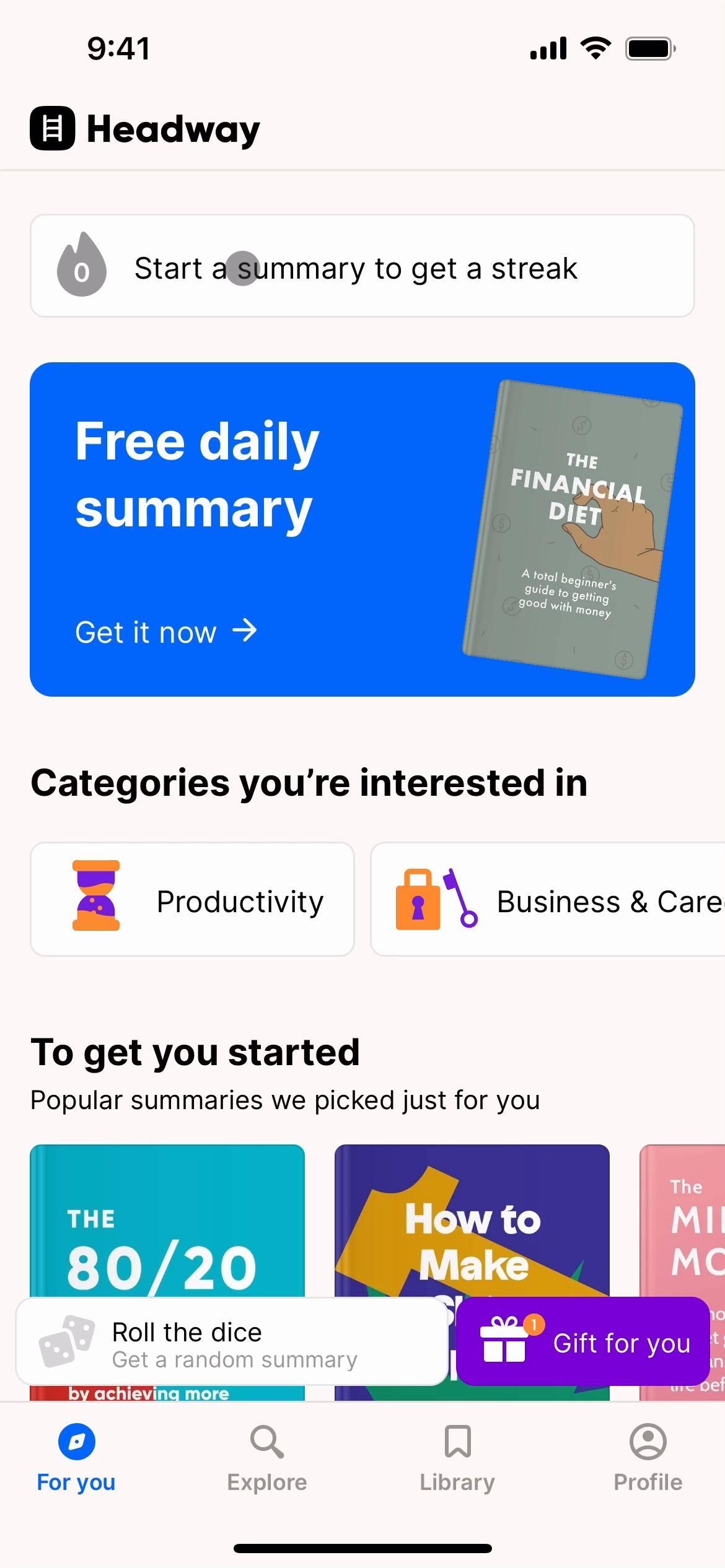Go to the Library tab
This screenshot has width=725, height=1568.
tap(457, 1457)
